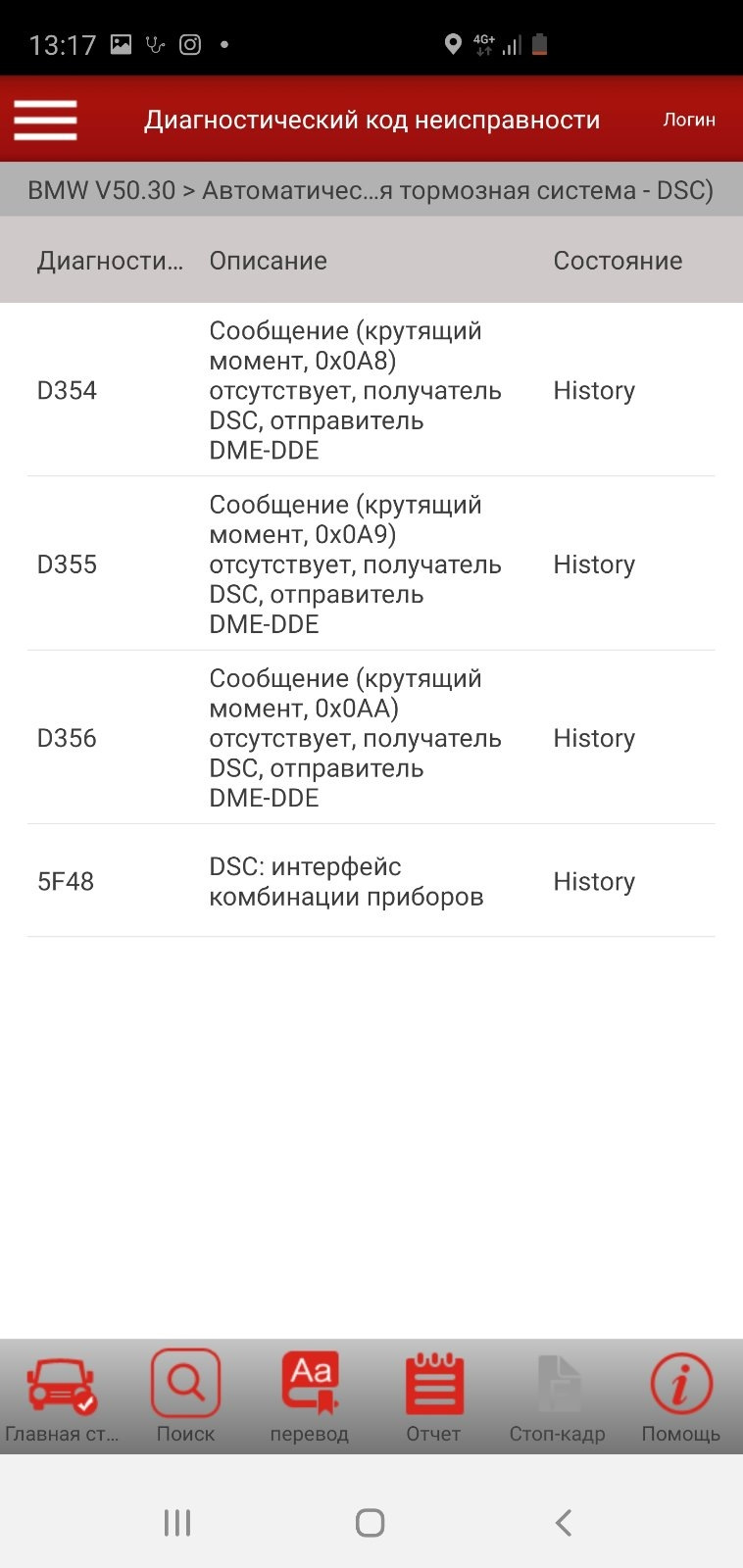
Task: Open Помощь help info
Action: pos(680,1395)
